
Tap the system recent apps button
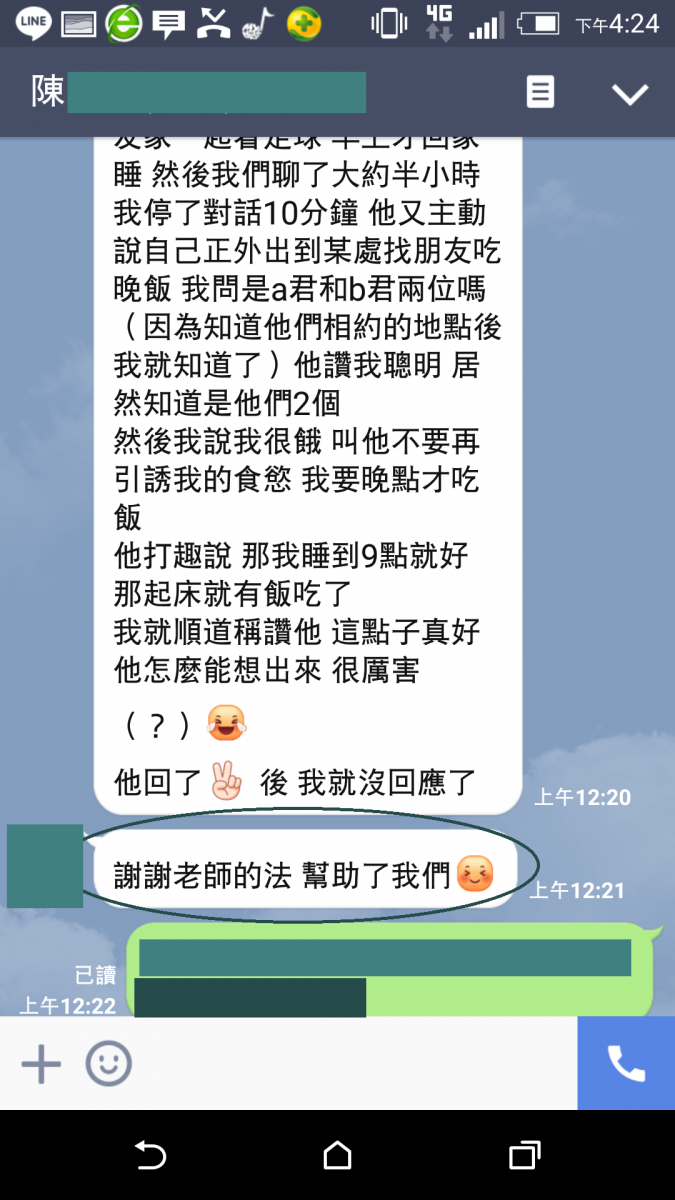click(525, 1156)
